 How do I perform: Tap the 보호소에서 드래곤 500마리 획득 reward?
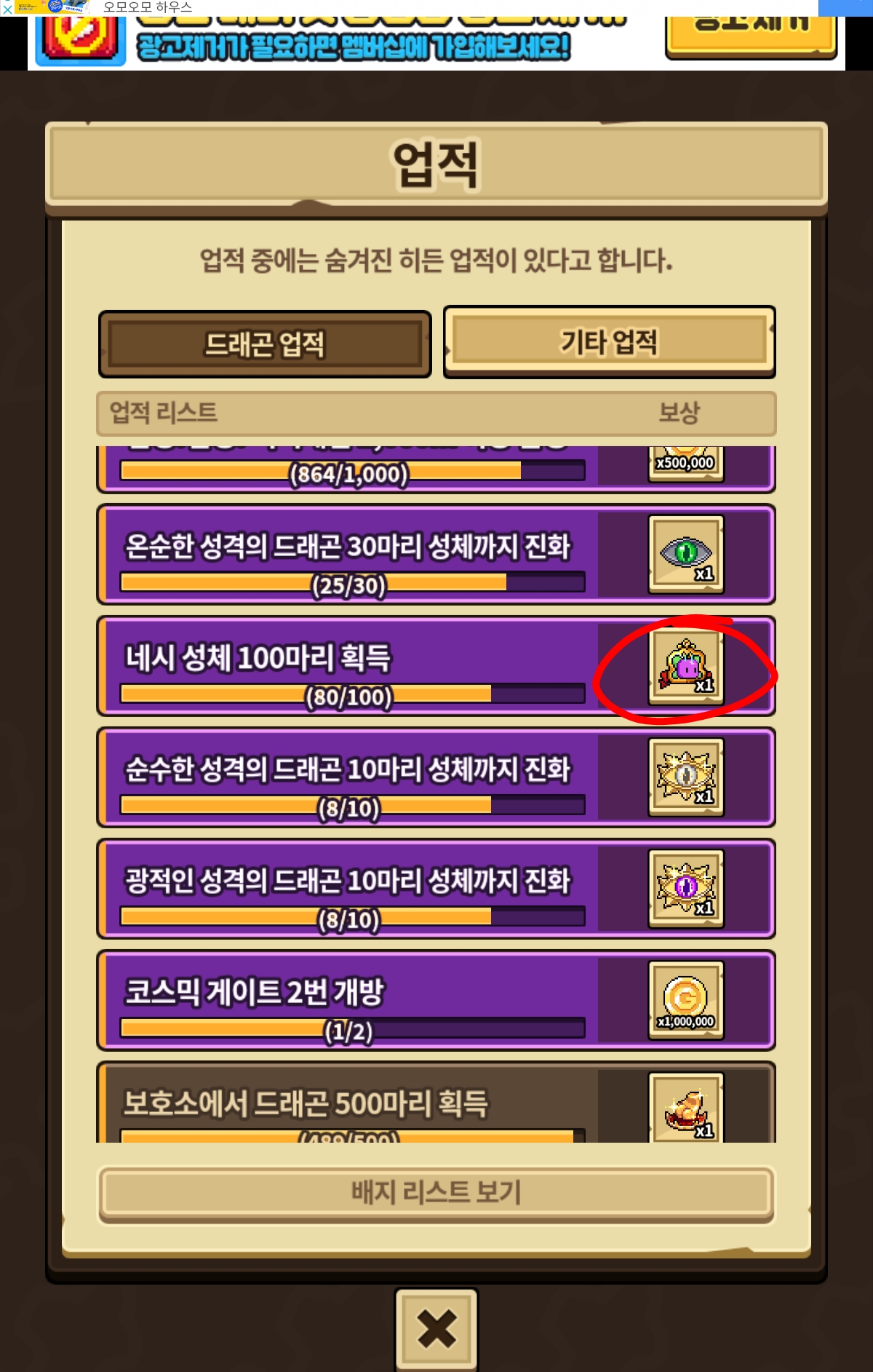[686, 1108]
